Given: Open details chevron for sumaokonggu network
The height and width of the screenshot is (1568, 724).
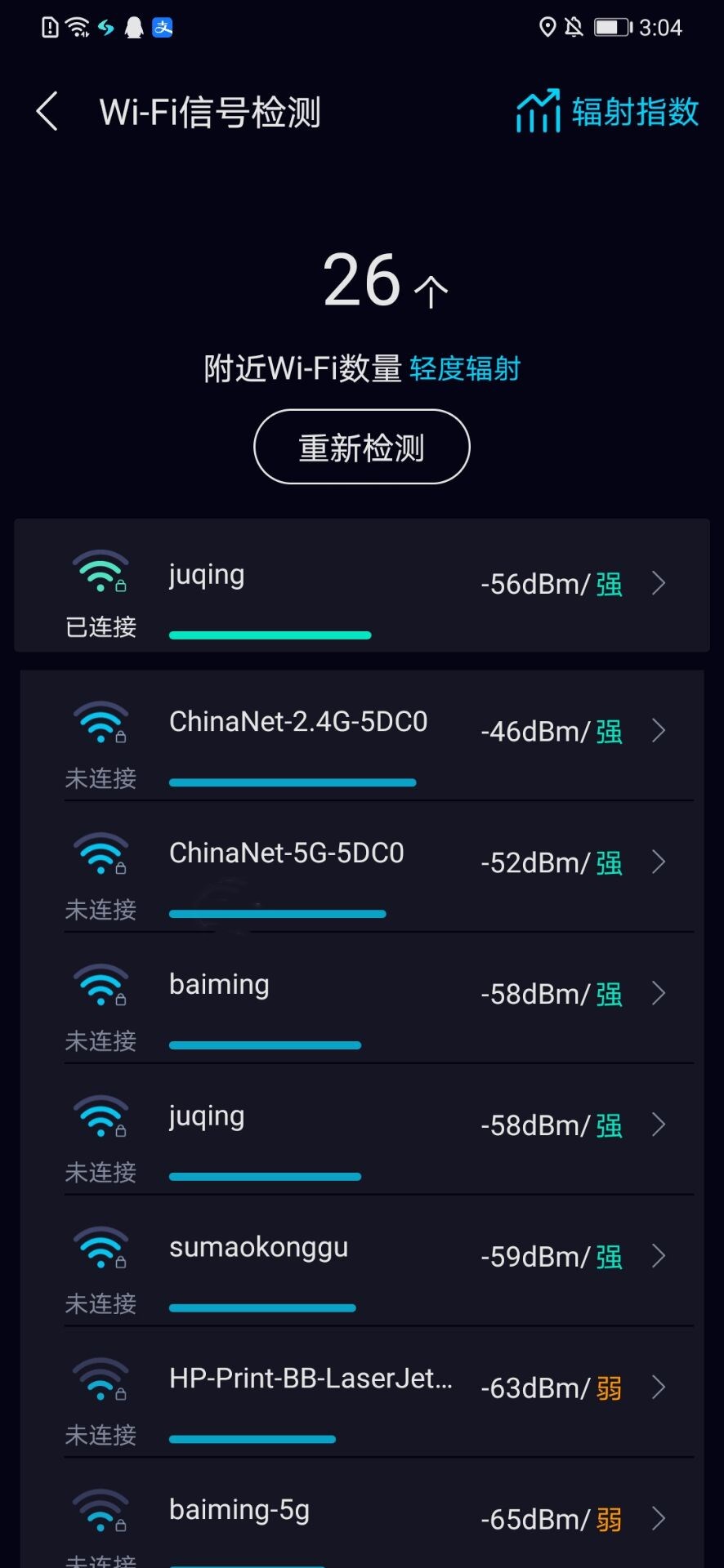Looking at the screenshot, I should pos(659,1258).
